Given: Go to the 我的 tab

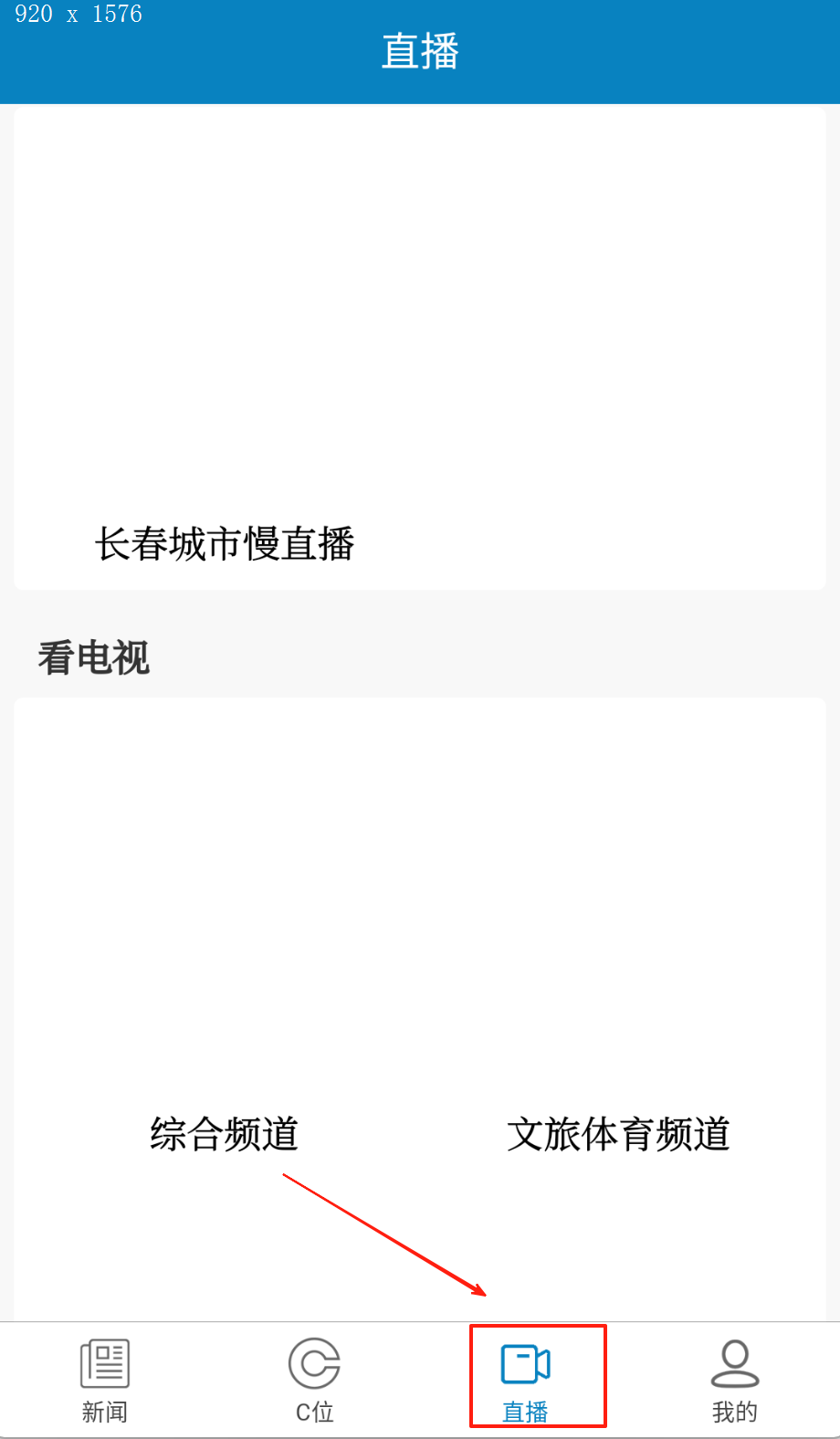Looking at the screenshot, I should 734,1381.
